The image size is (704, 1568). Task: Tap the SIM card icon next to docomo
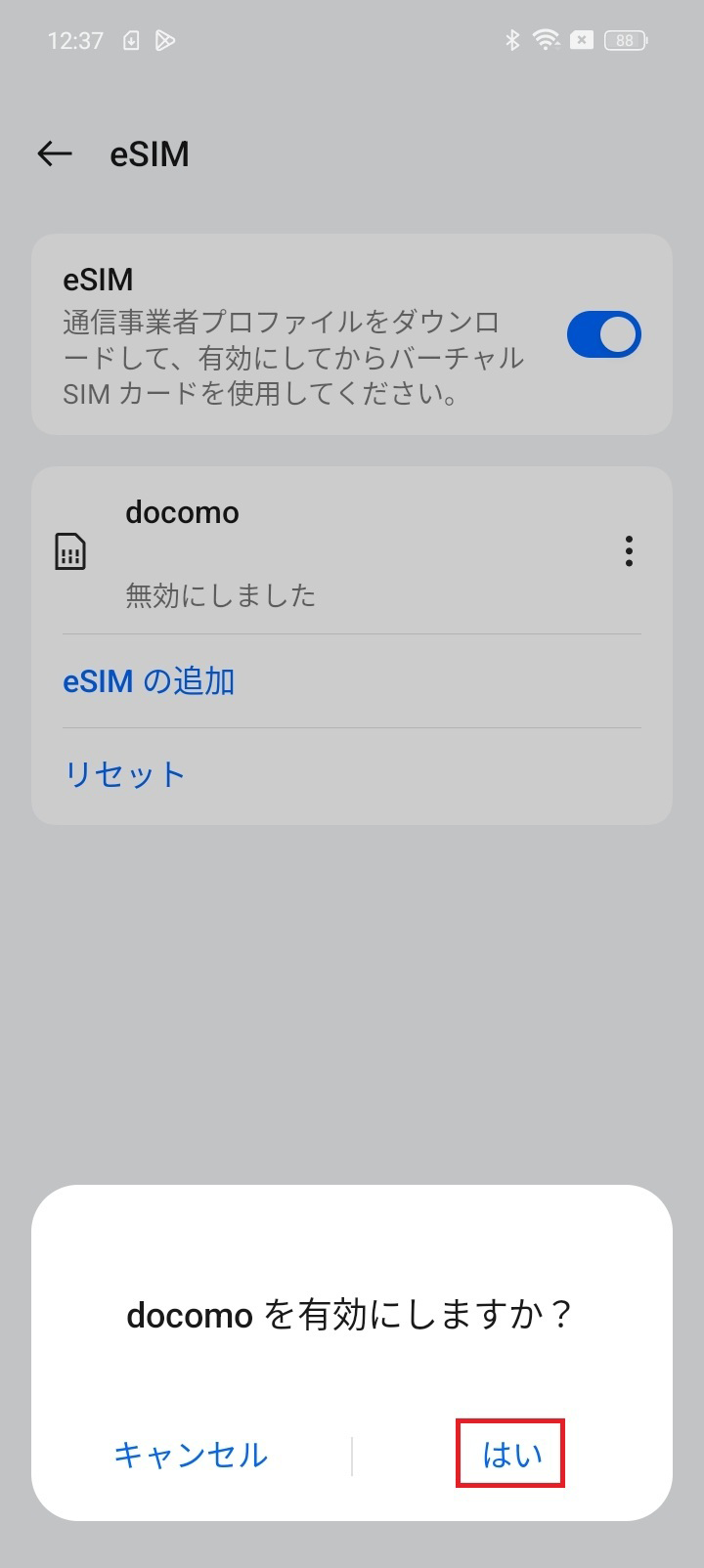click(70, 550)
